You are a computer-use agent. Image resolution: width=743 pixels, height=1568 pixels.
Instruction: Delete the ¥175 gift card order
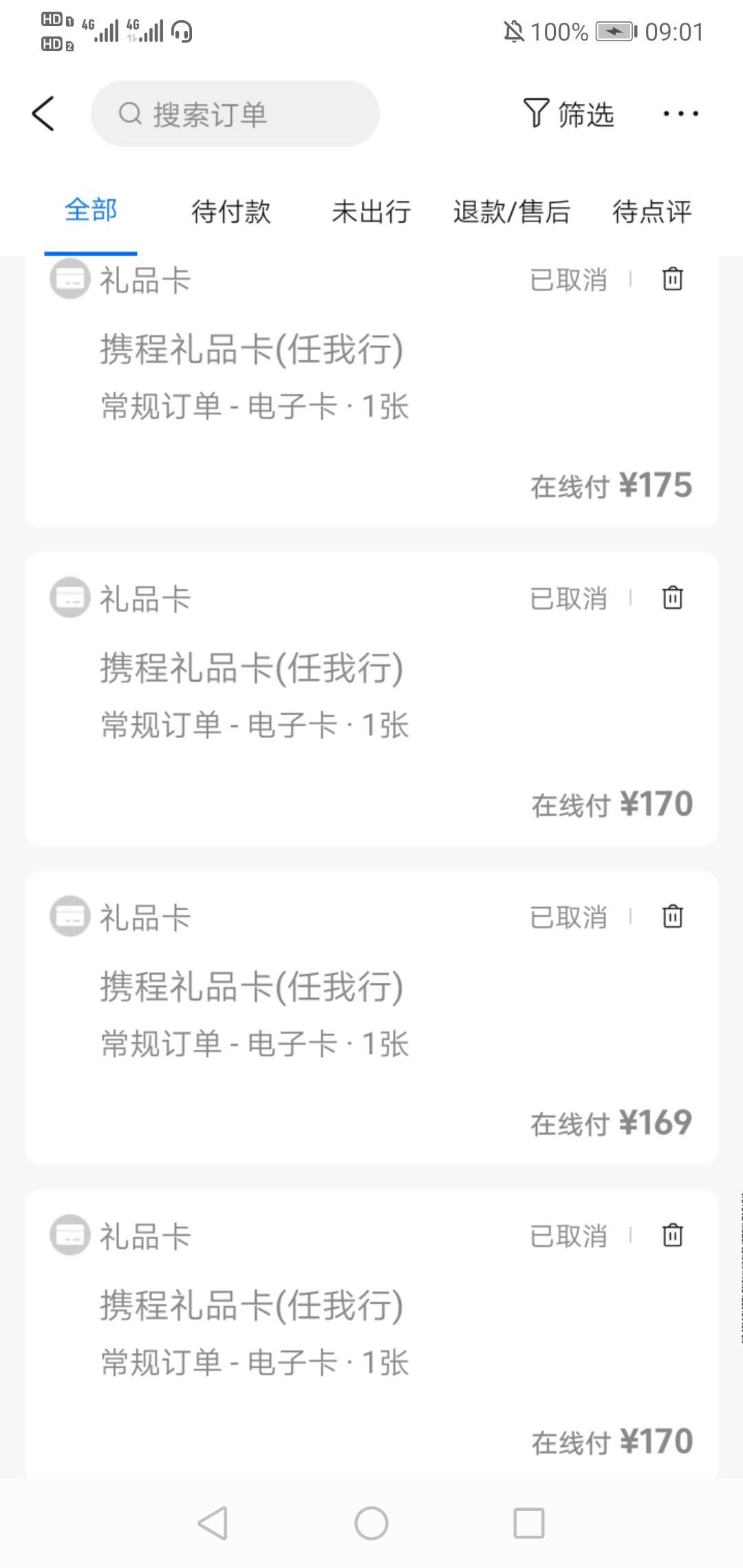click(672, 279)
